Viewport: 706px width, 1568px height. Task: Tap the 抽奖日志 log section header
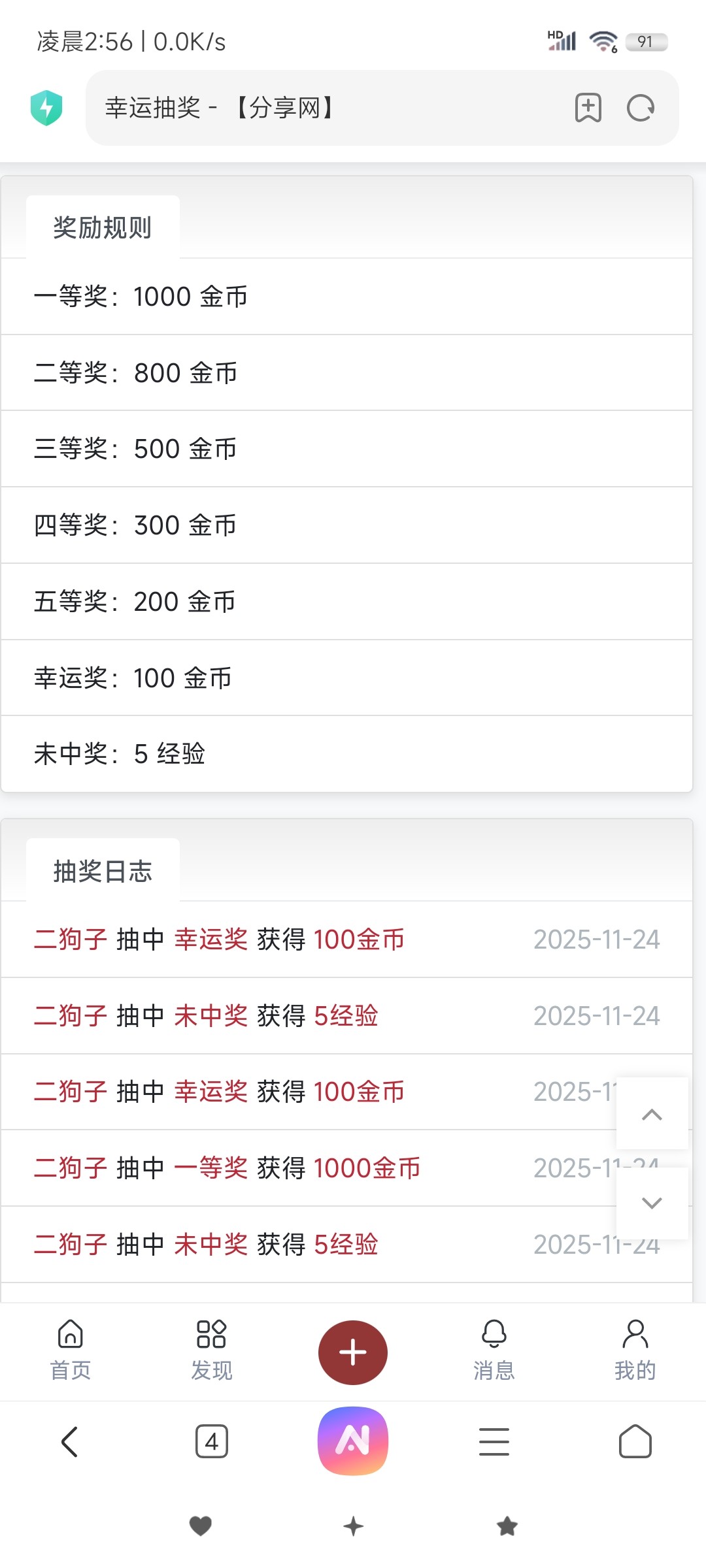pyautogui.click(x=102, y=870)
